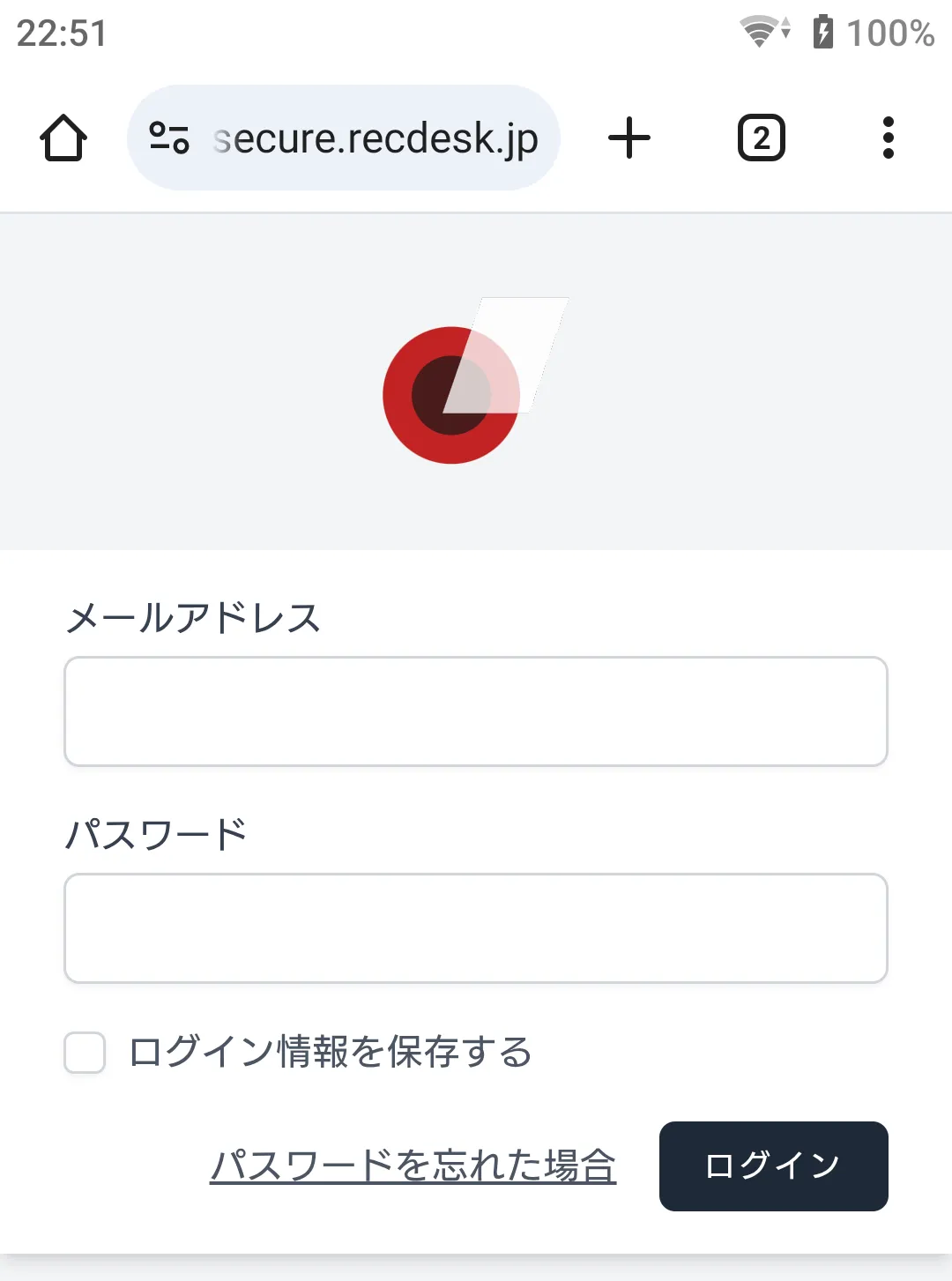Open a new browser tab

(629, 138)
